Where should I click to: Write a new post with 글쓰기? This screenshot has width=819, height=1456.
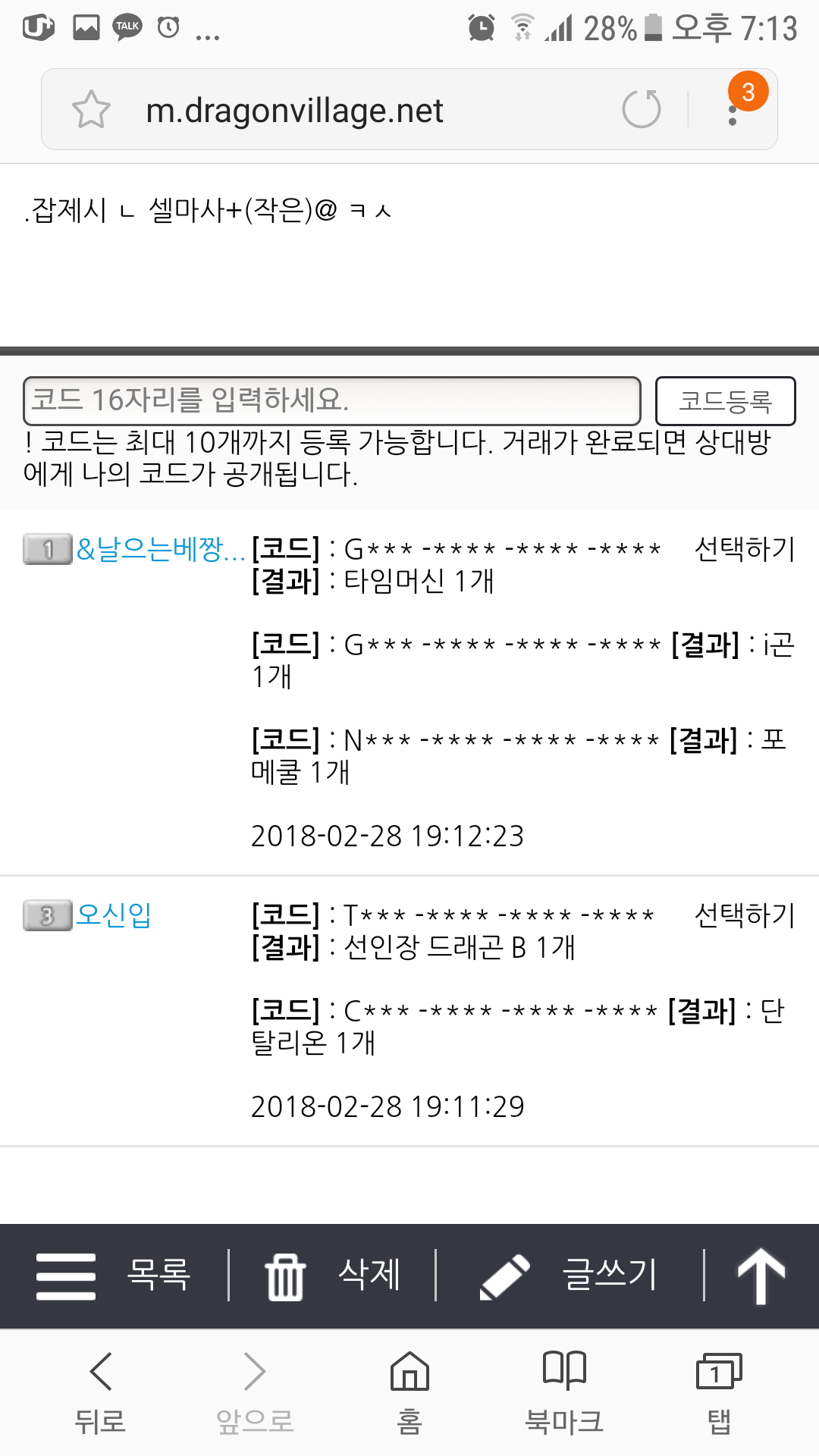(x=570, y=1276)
